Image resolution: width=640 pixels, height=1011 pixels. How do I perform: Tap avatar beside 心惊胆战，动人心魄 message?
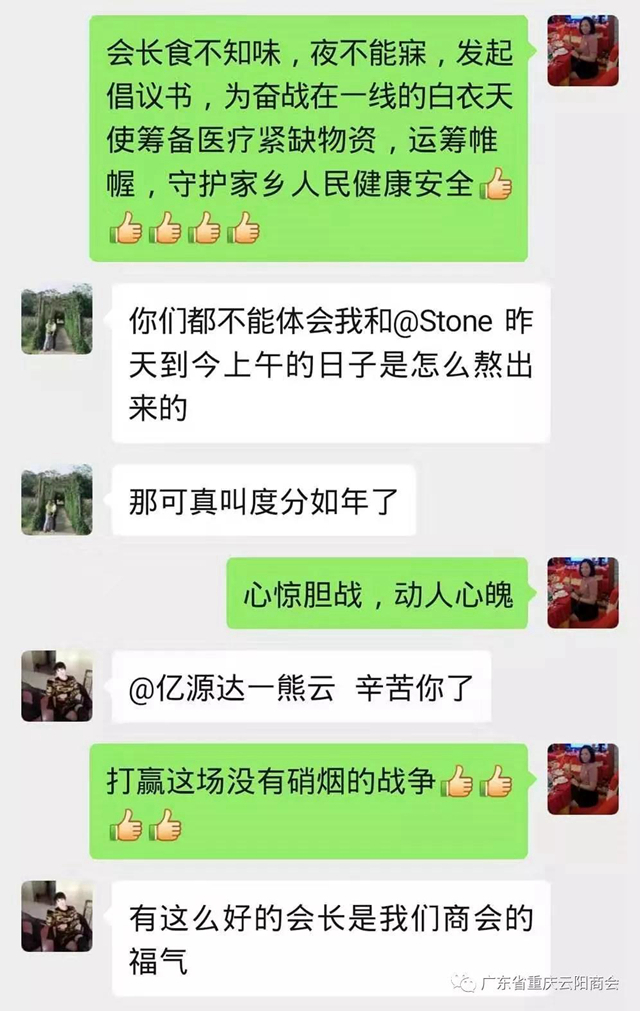click(582, 593)
